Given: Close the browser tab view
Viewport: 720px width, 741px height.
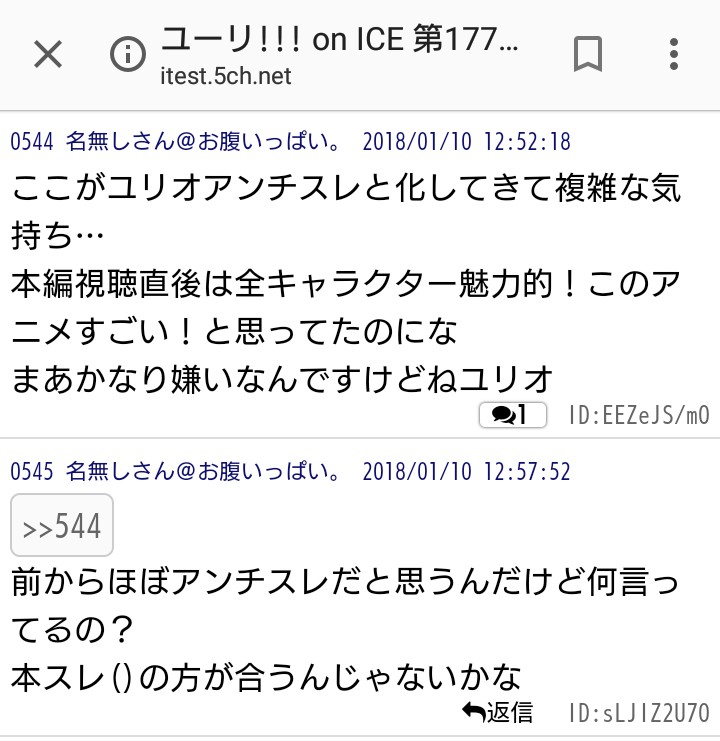Looking at the screenshot, I should pos(48,55).
